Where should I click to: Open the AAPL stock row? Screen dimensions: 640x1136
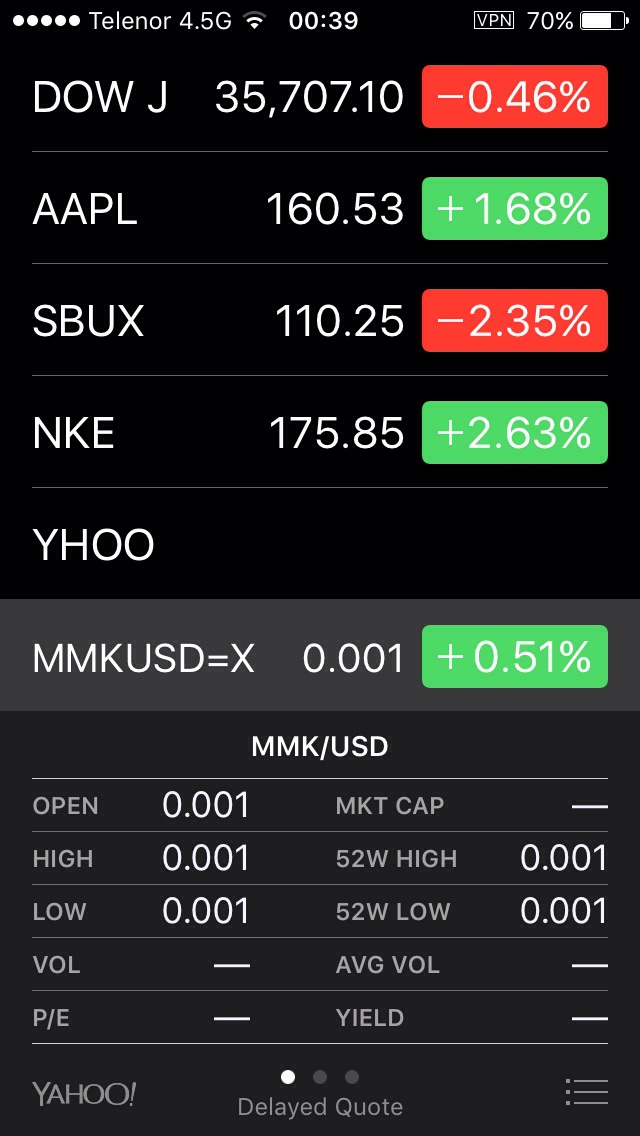tap(320, 208)
